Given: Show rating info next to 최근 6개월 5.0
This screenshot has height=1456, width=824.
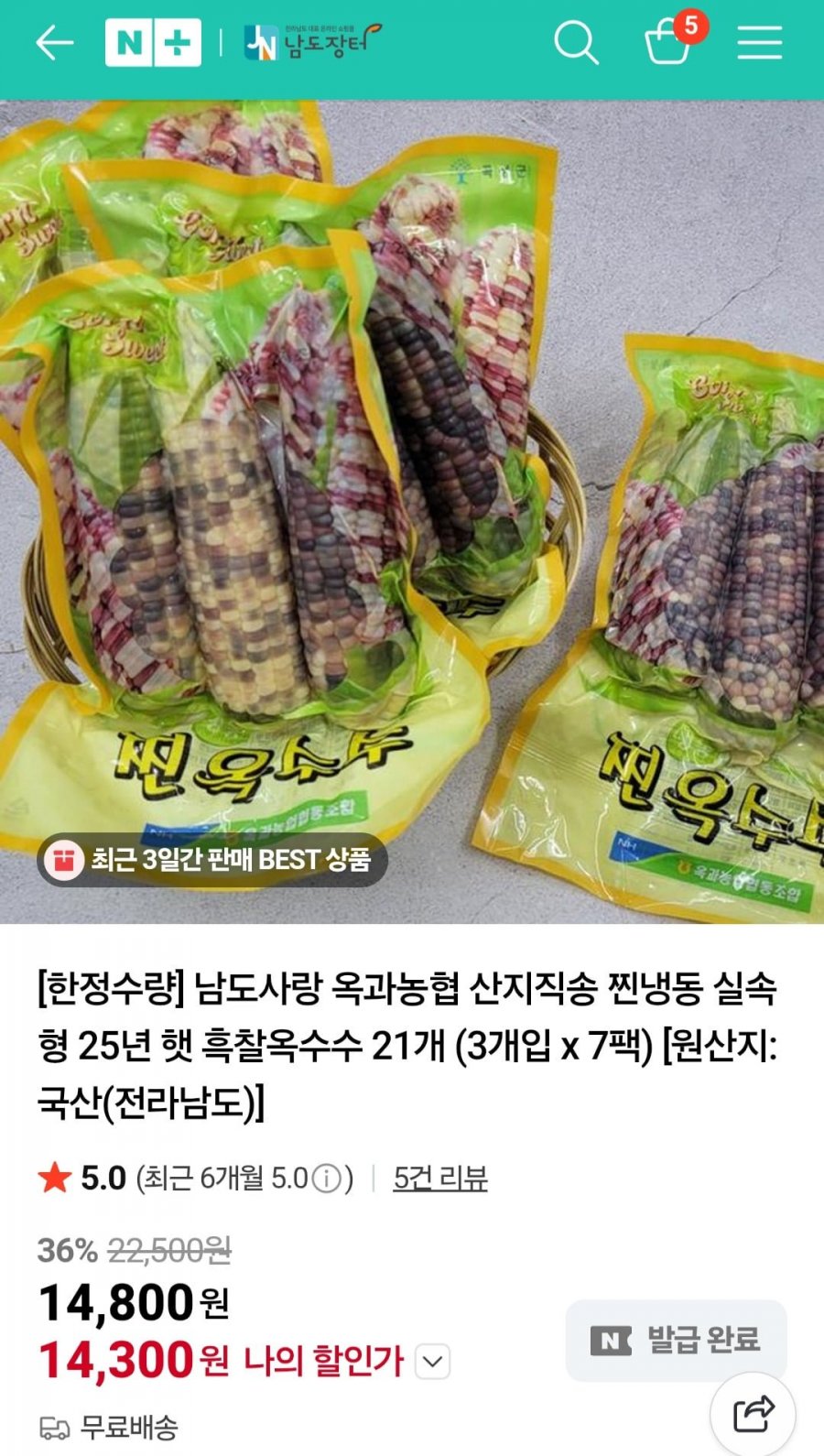Looking at the screenshot, I should (327, 1179).
